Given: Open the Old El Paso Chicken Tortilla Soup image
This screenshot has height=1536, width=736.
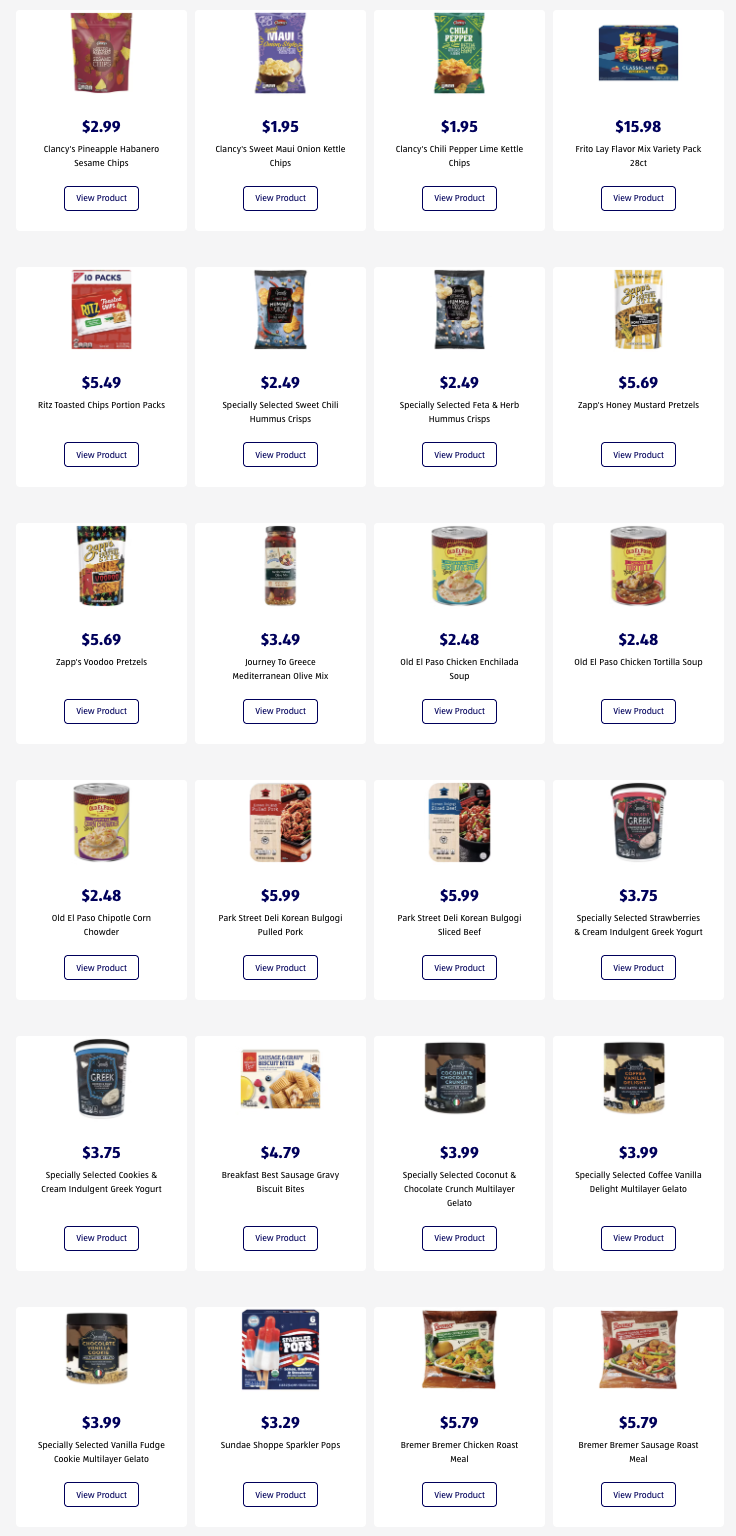Looking at the screenshot, I should (x=638, y=566).
